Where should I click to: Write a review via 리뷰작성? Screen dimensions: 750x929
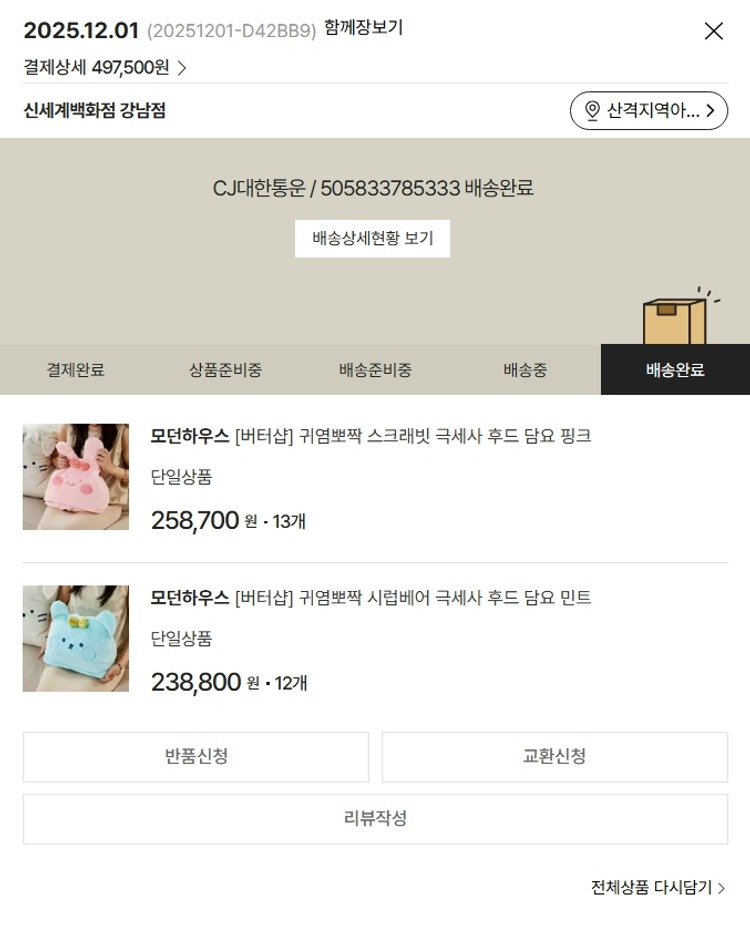375,819
